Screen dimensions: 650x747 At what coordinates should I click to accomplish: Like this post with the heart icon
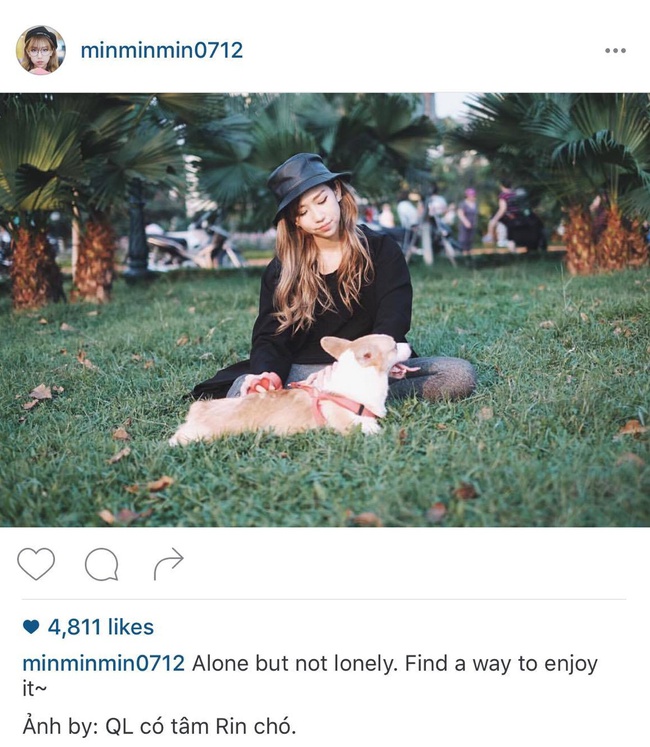tap(36, 564)
